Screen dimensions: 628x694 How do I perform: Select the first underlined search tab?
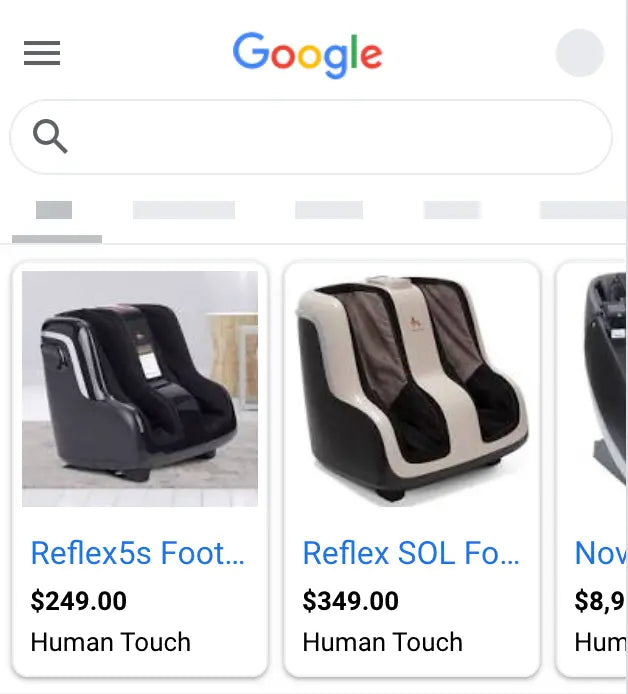point(54,211)
